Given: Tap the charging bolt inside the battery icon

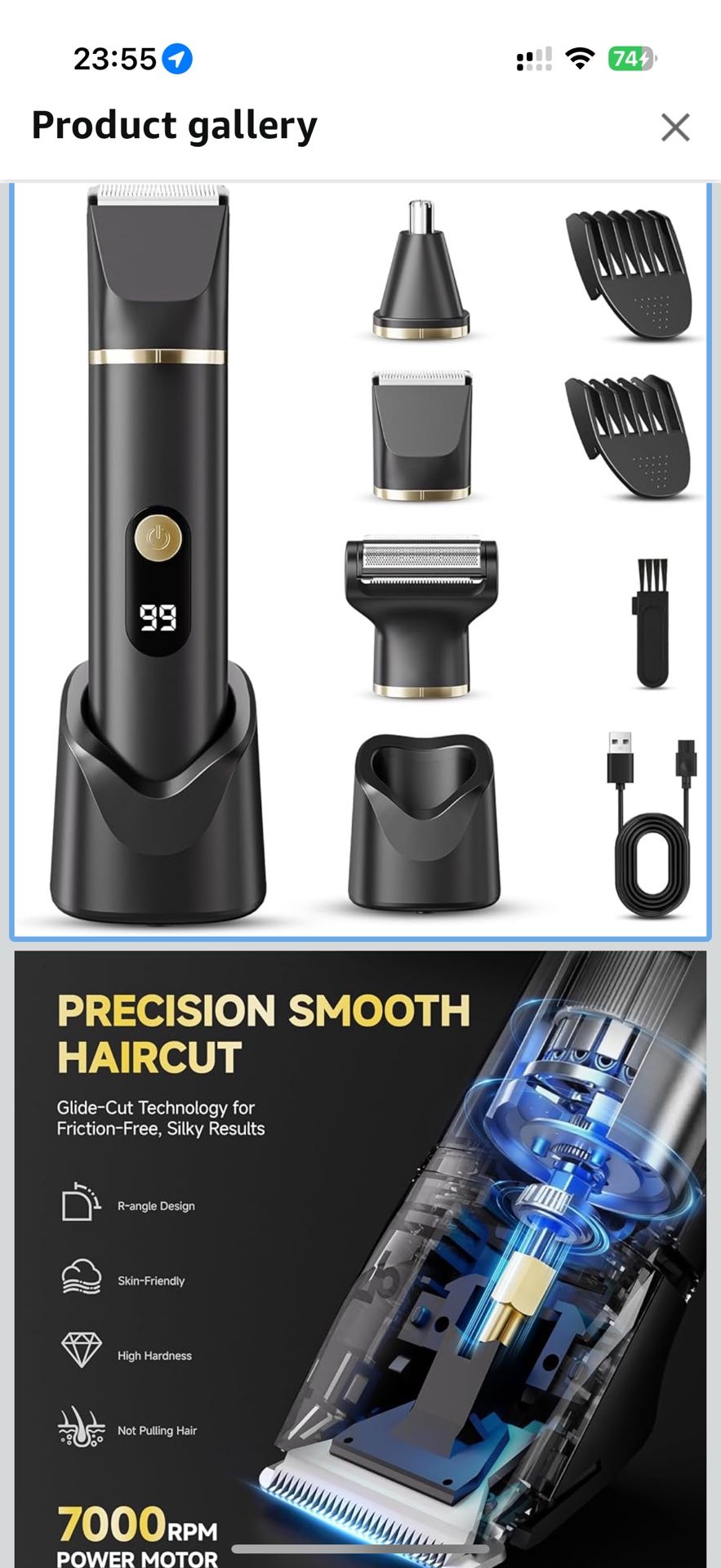Looking at the screenshot, I should 645,57.
